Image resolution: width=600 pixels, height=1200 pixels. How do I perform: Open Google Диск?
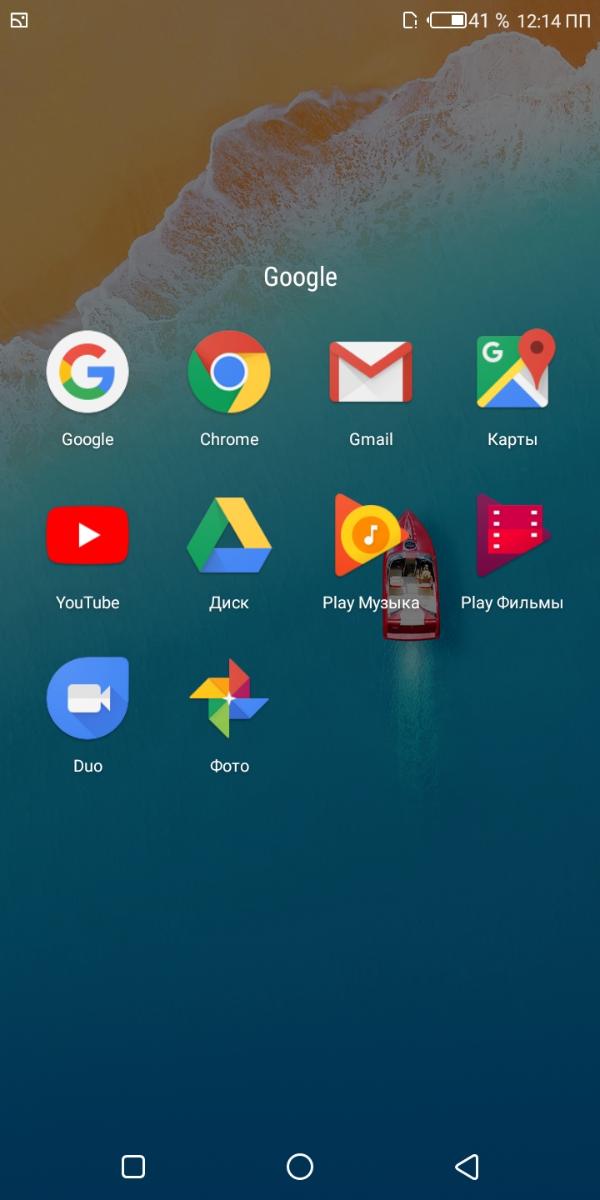click(x=229, y=536)
